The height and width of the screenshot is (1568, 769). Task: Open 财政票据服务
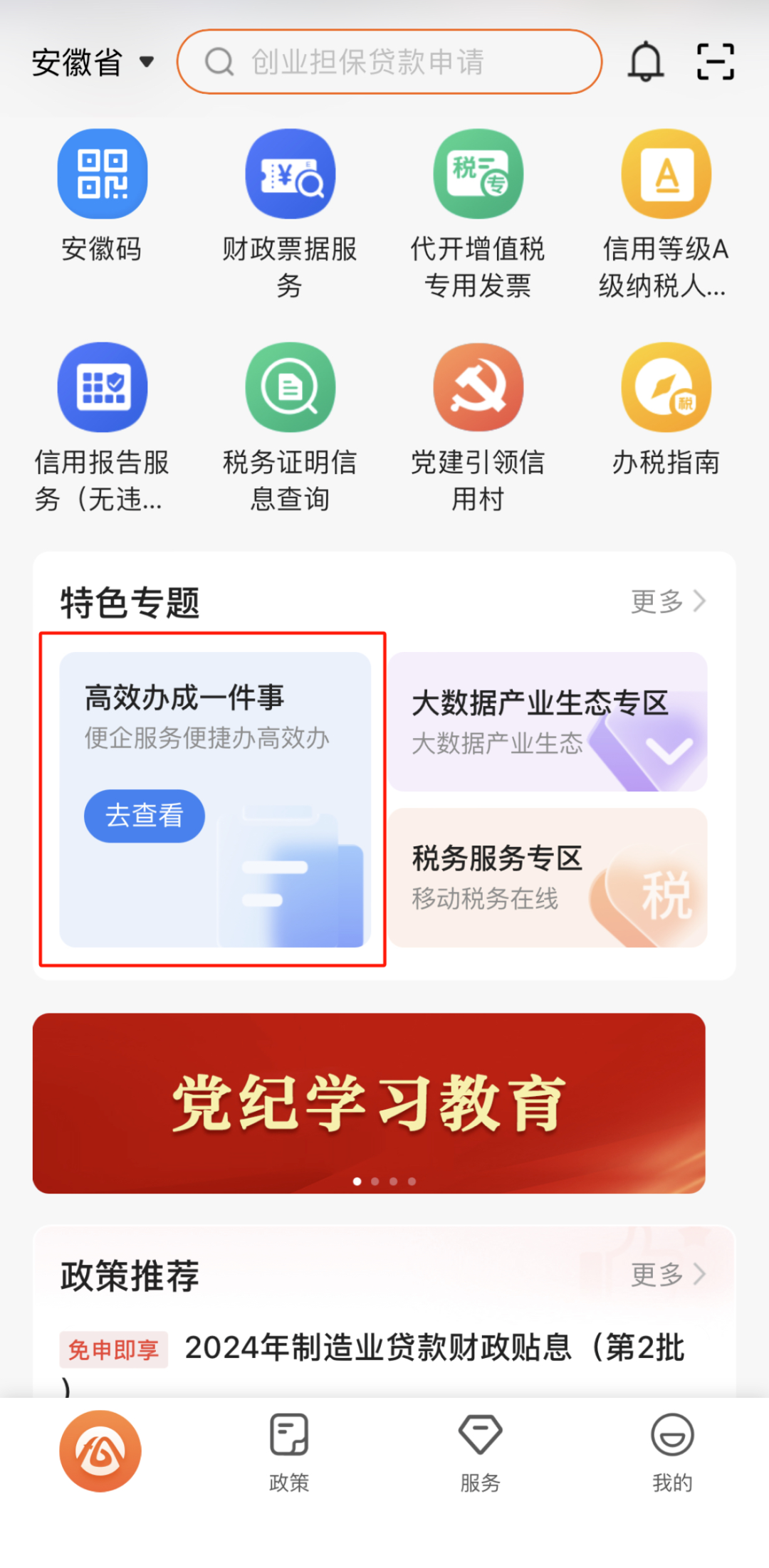coord(290,214)
